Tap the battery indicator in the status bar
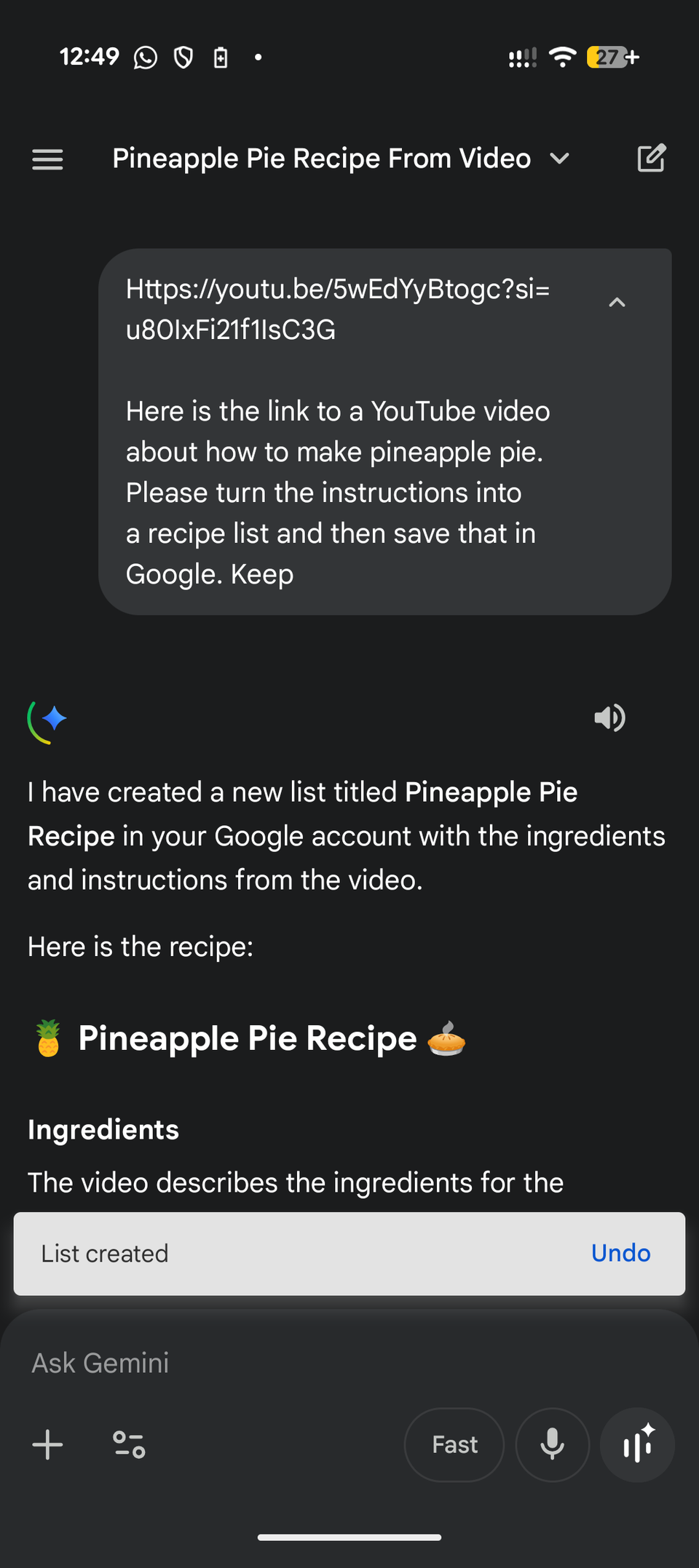 pyautogui.click(x=607, y=57)
